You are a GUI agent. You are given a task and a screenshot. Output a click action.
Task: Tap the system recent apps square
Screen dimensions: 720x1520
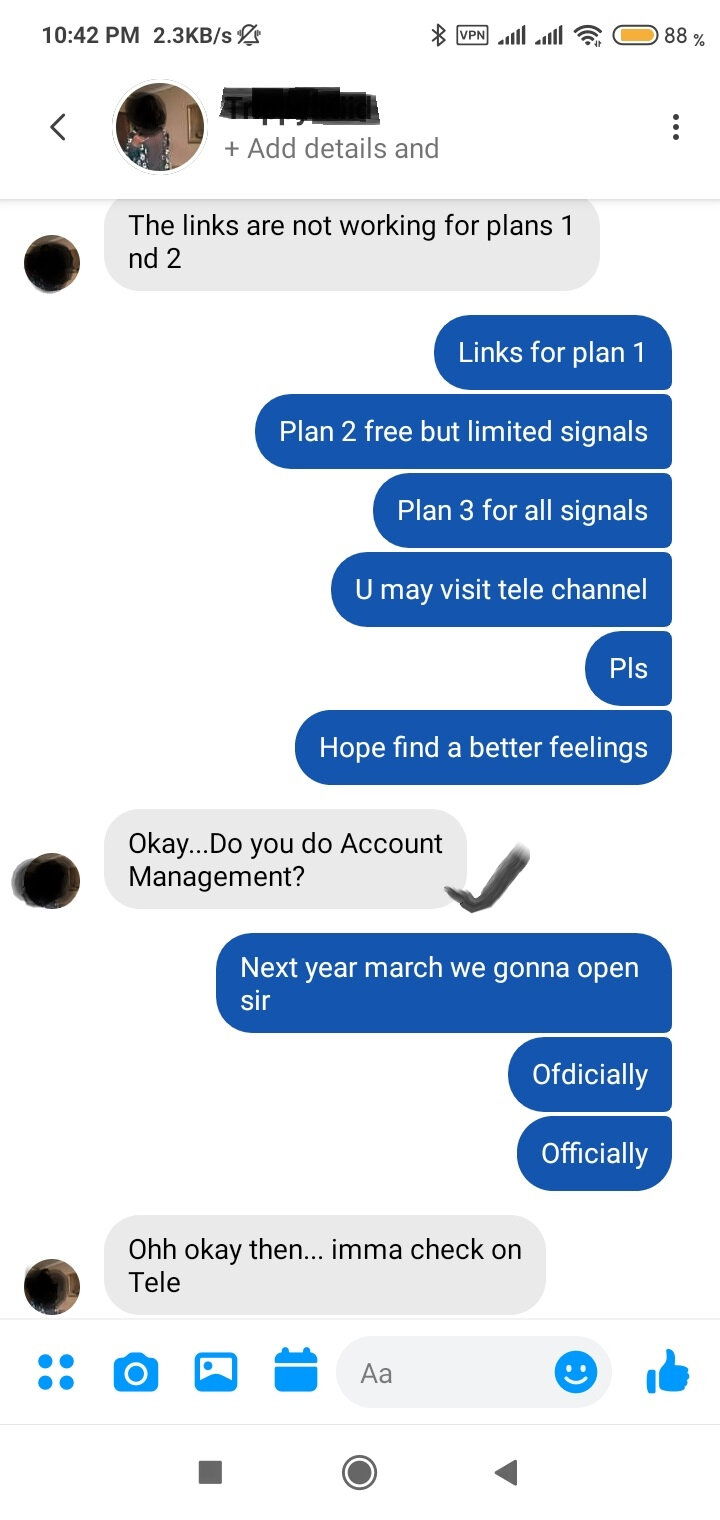210,1472
